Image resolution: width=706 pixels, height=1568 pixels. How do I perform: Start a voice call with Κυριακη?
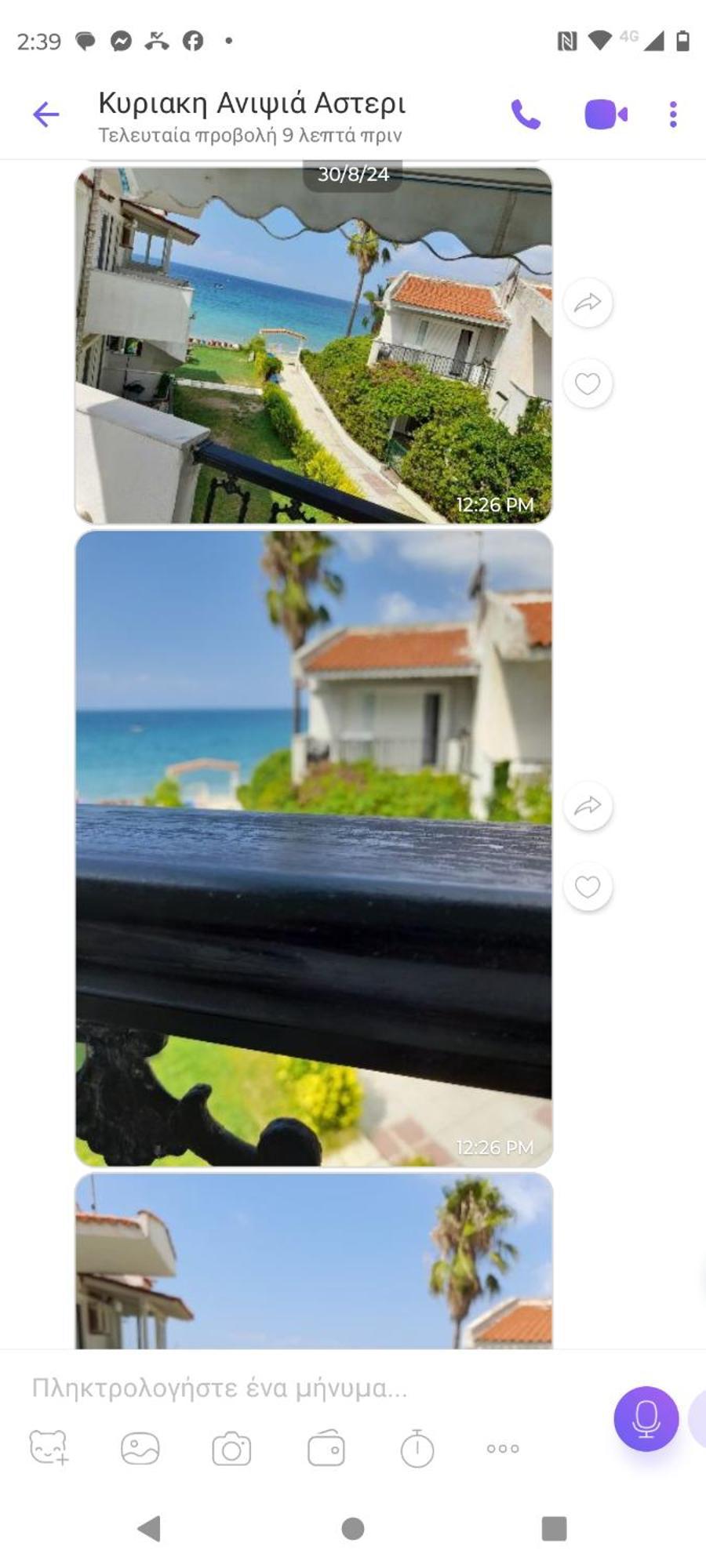(526, 115)
